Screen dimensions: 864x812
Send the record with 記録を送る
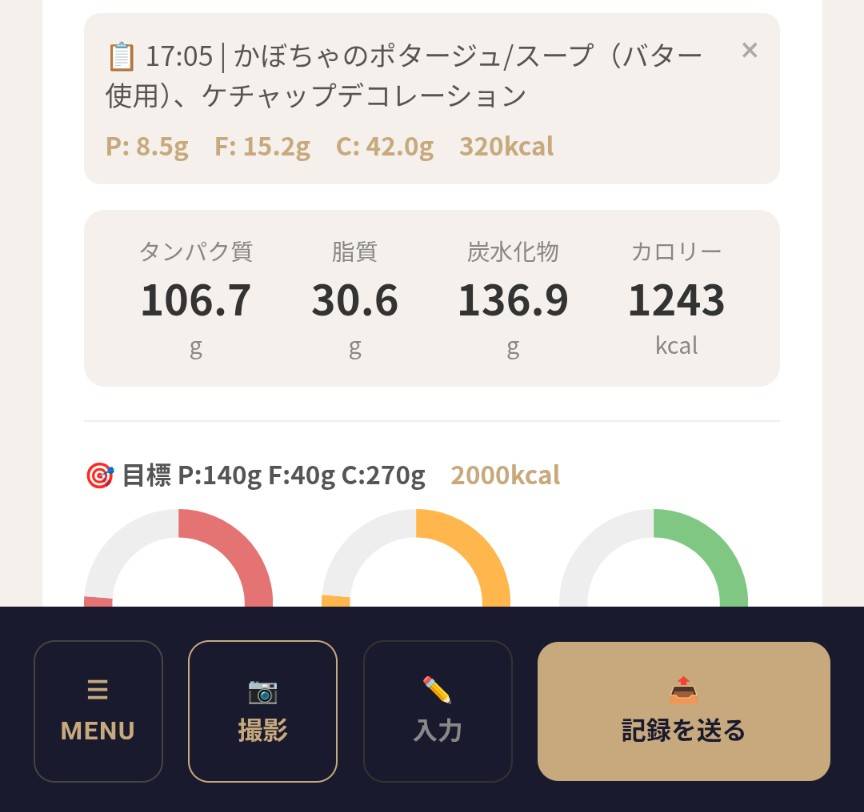(684, 711)
